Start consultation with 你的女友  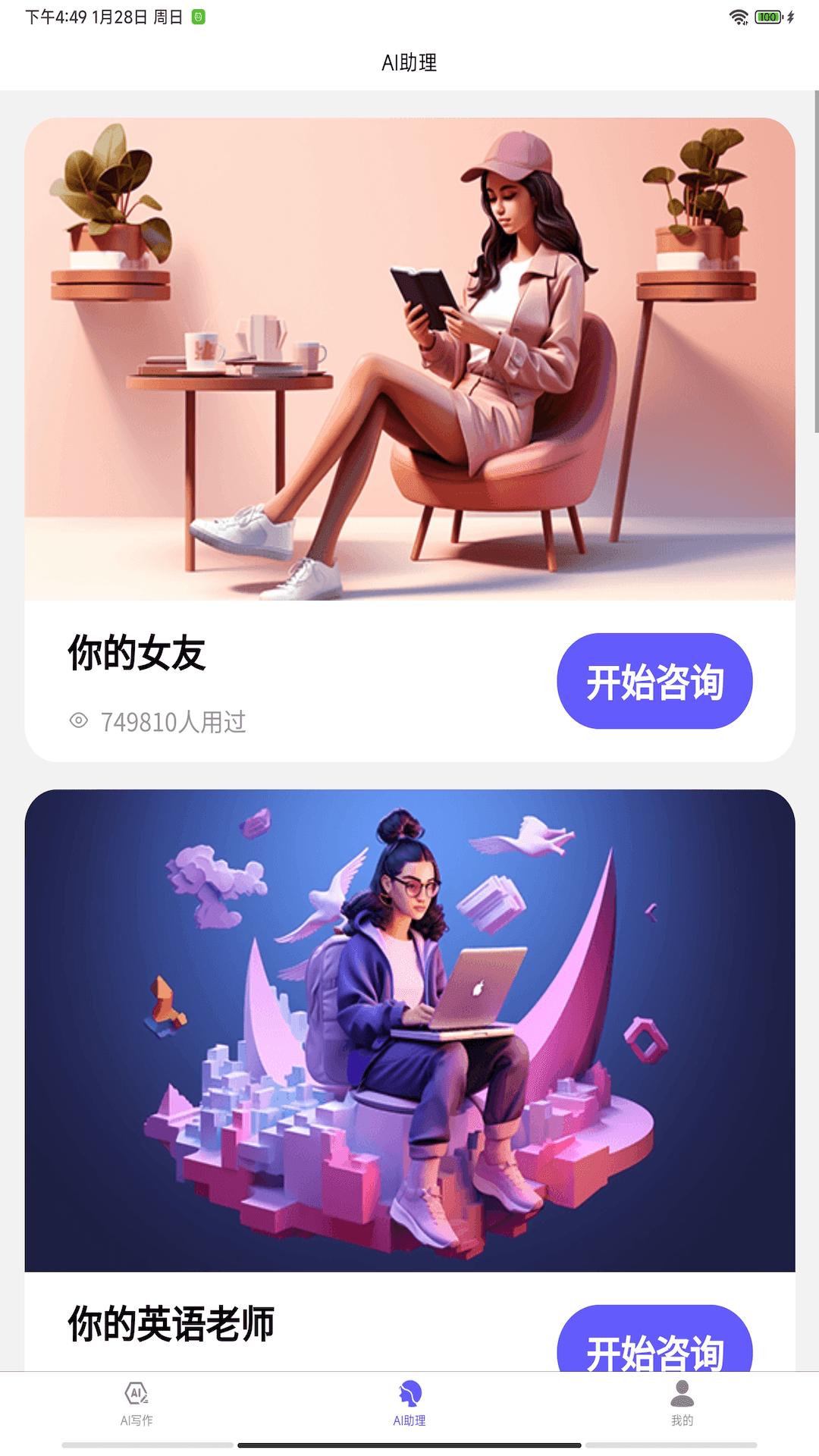pyautogui.click(x=654, y=681)
